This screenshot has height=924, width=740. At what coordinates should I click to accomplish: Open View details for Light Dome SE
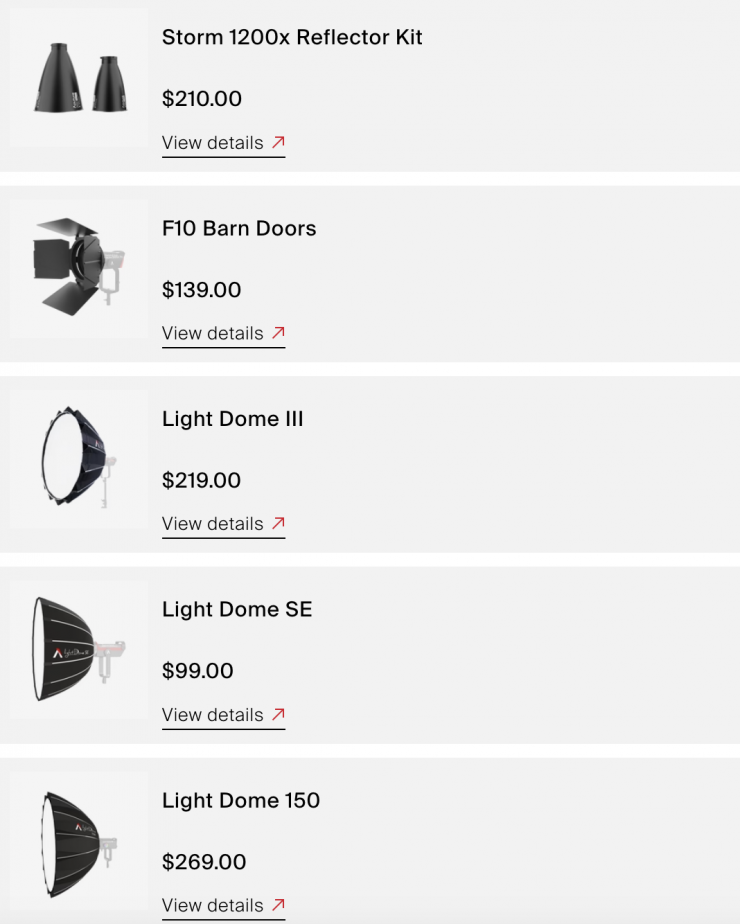223,715
